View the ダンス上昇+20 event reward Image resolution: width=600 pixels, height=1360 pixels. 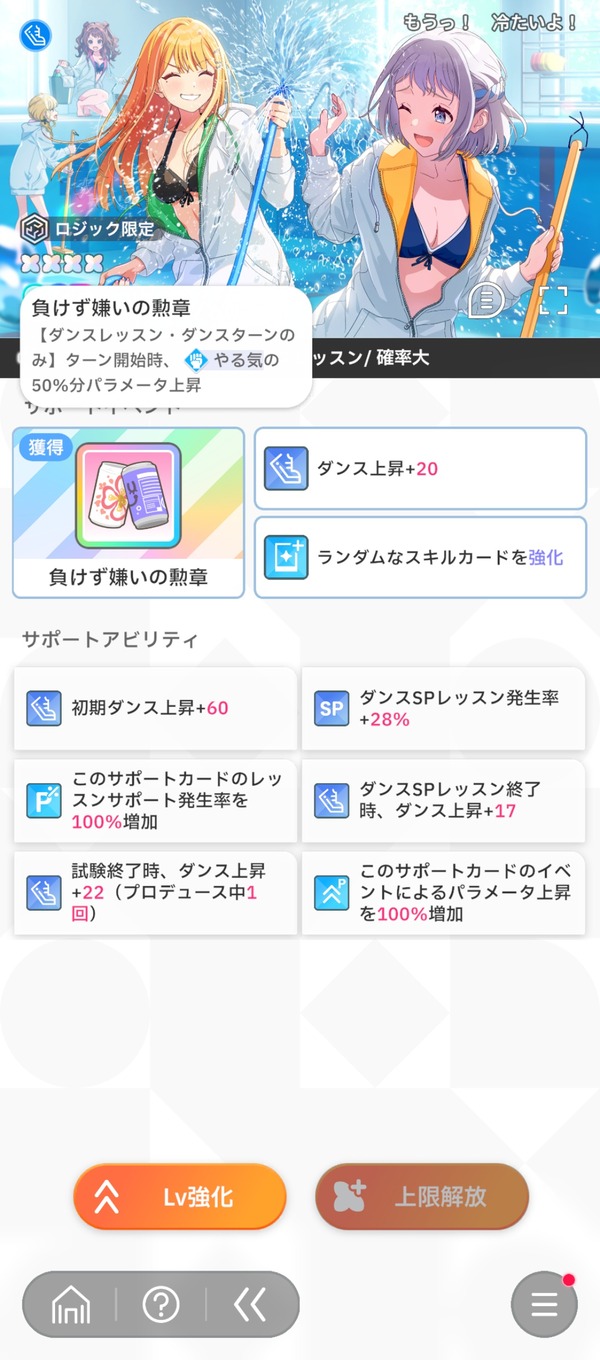pos(420,468)
